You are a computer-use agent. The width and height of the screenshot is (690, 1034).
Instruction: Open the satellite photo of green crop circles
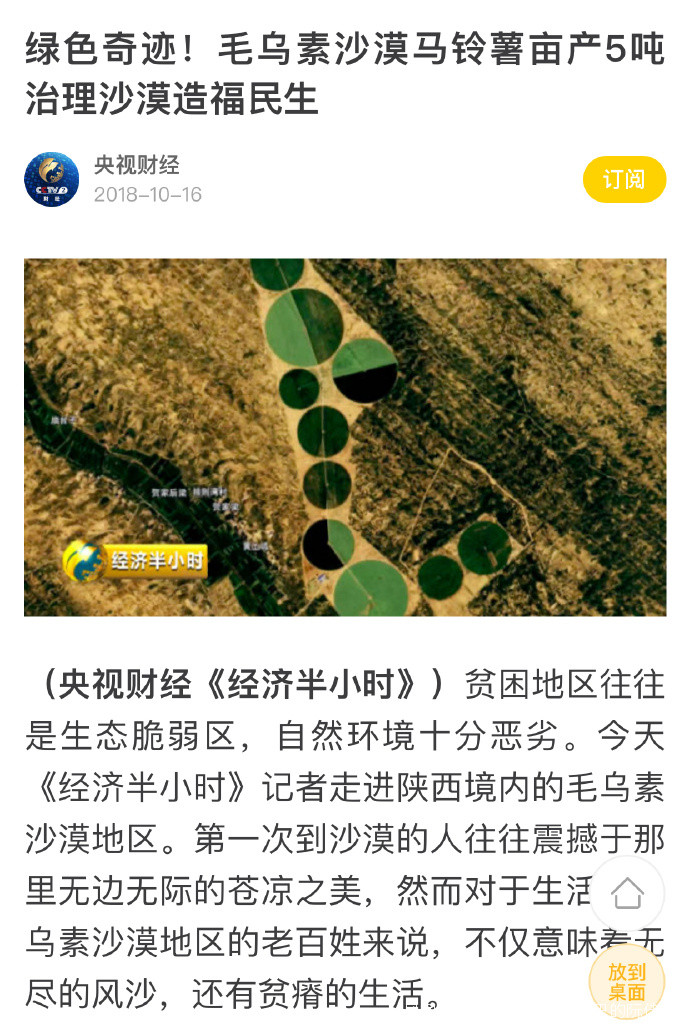point(345,437)
